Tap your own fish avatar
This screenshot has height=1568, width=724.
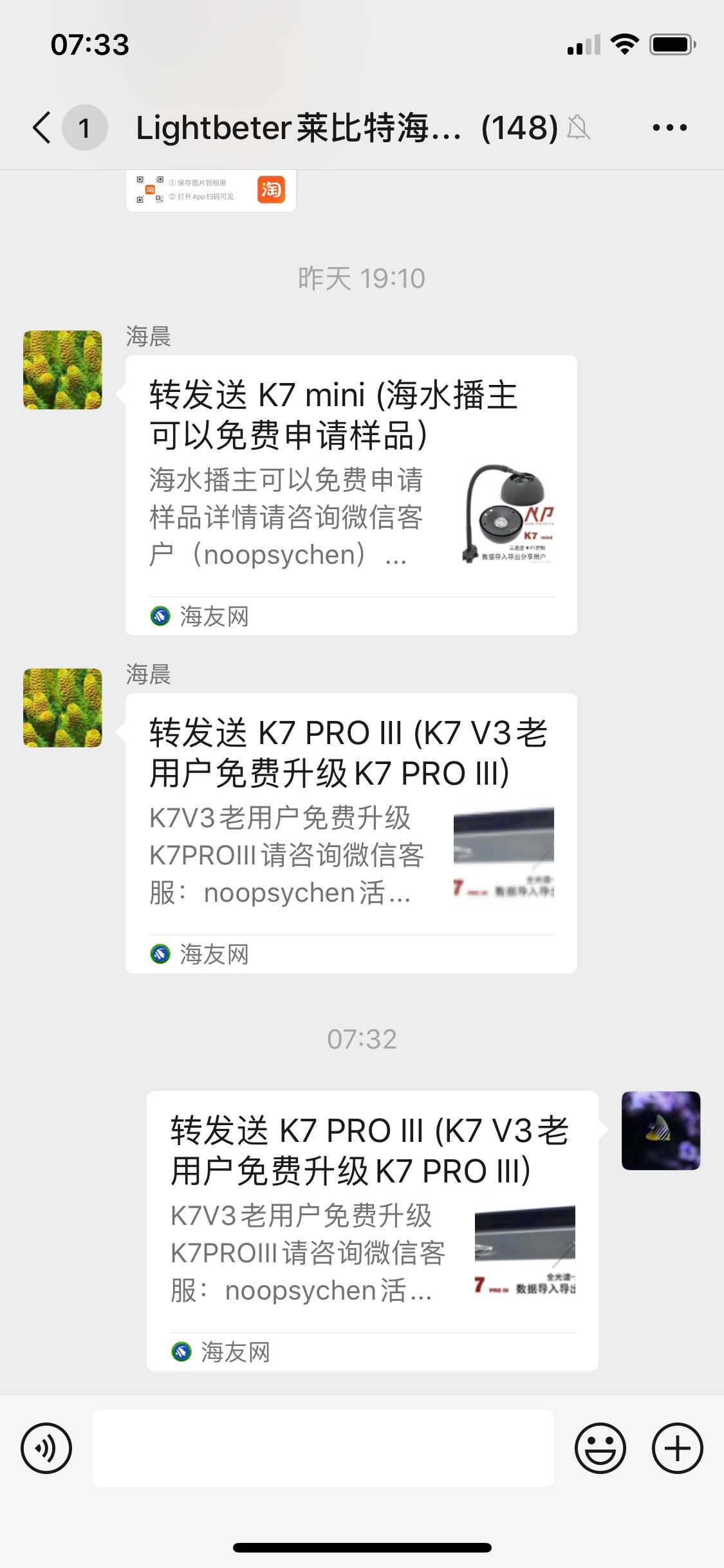point(660,1130)
